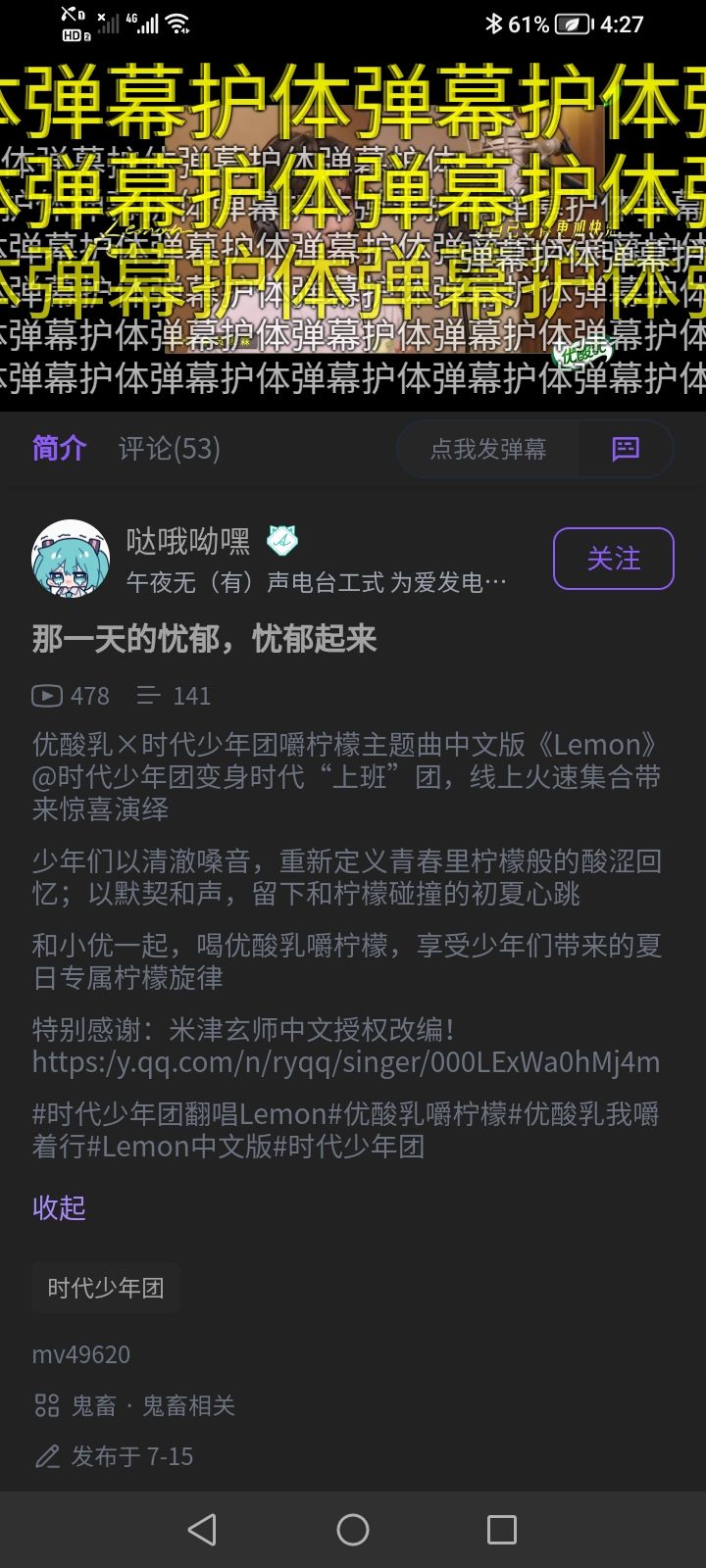
Task: Collapse the description with 收起
Action: (x=59, y=1207)
